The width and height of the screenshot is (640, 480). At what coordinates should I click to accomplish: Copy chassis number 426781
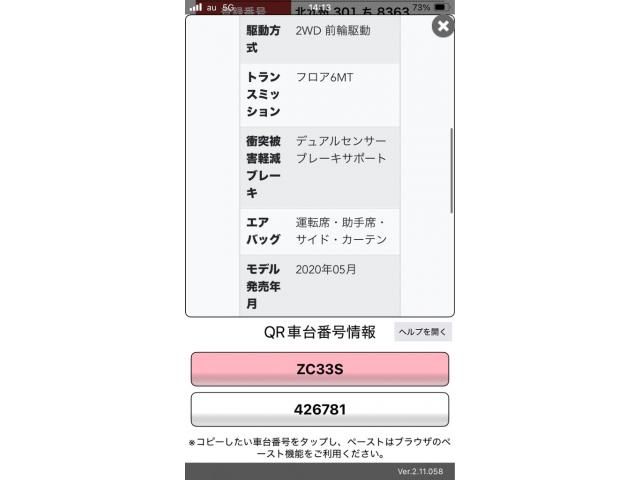click(x=319, y=409)
